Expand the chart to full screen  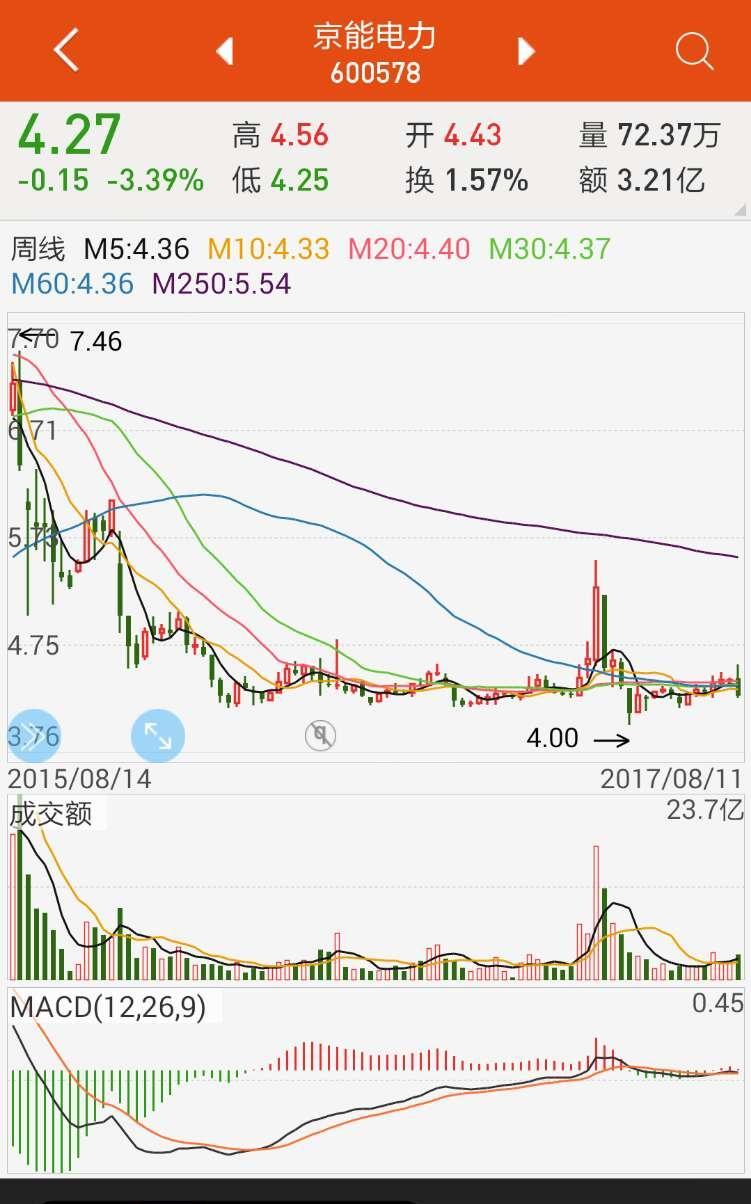click(x=158, y=736)
